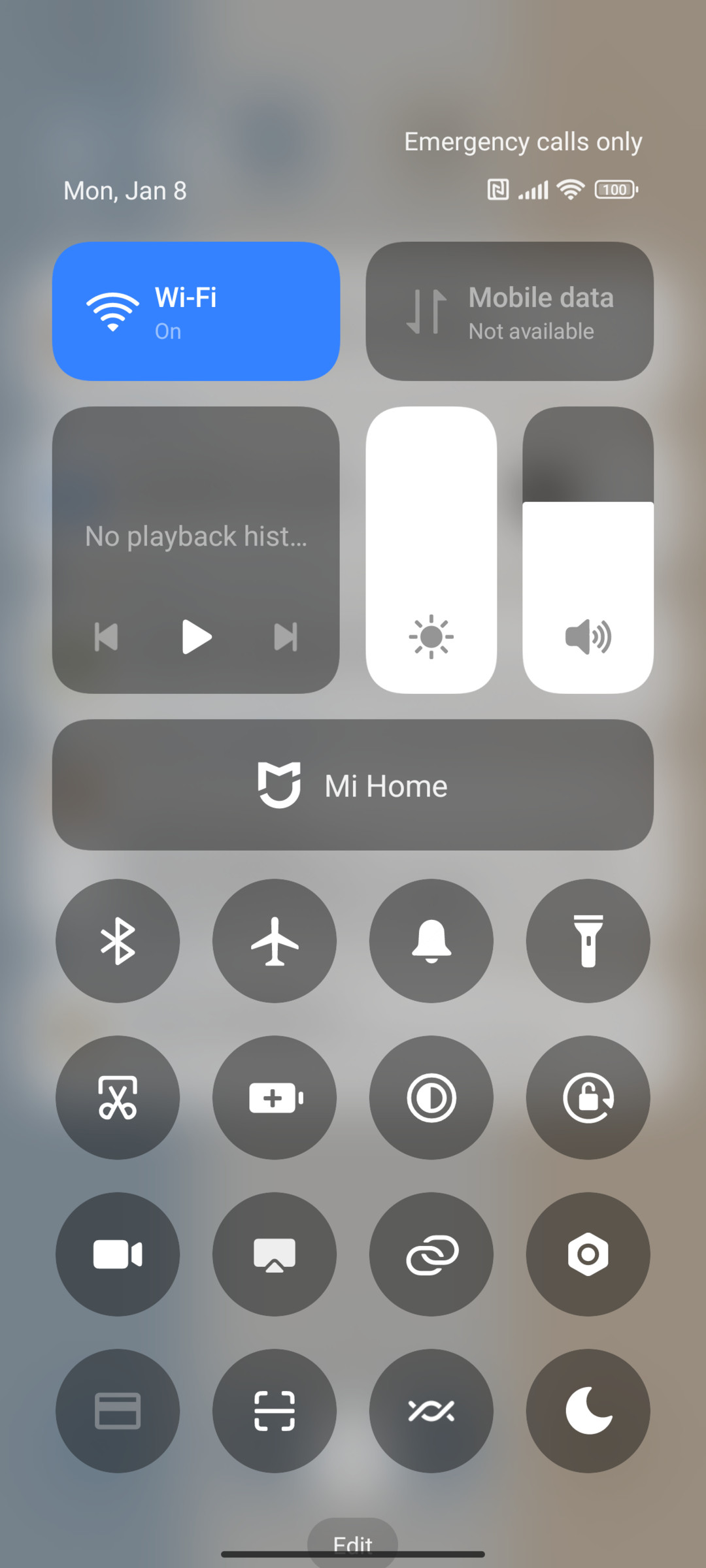Toggle the bell sound mode

[x=431, y=941]
